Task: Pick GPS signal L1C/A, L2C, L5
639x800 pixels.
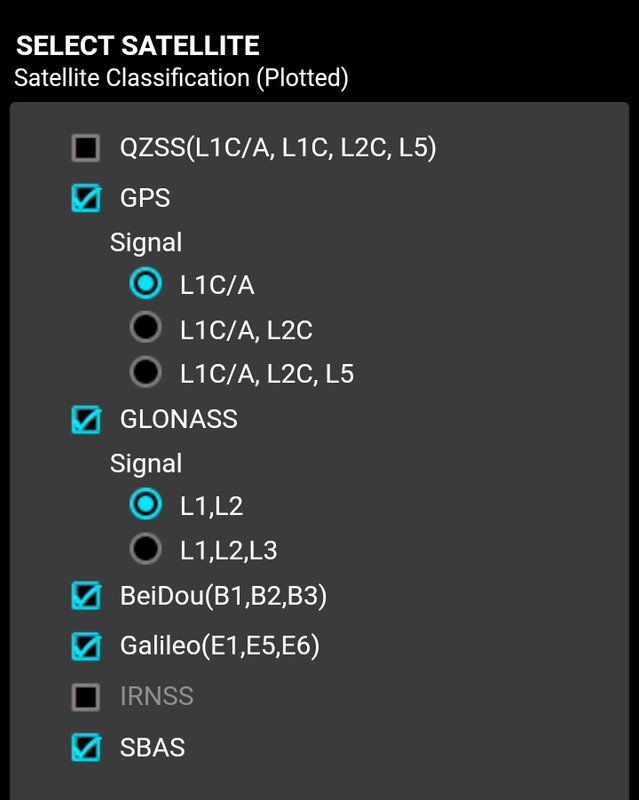Action: pos(146,373)
